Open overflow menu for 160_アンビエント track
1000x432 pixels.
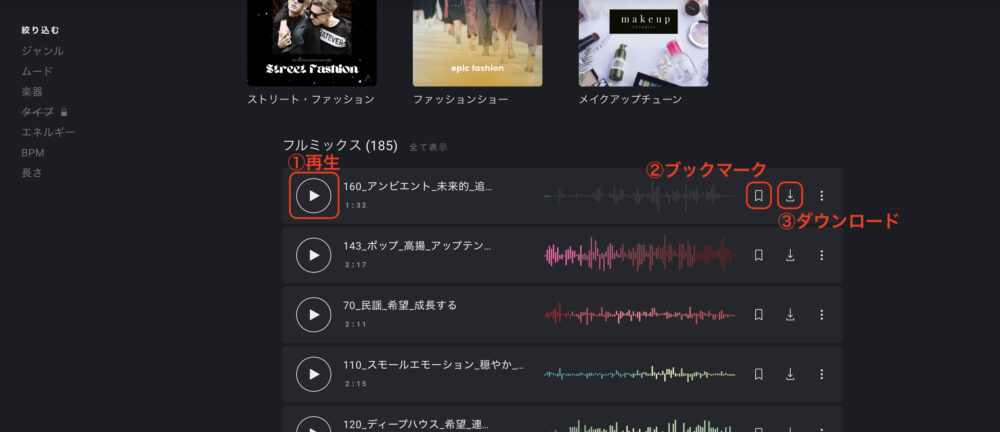[x=821, y=196]
